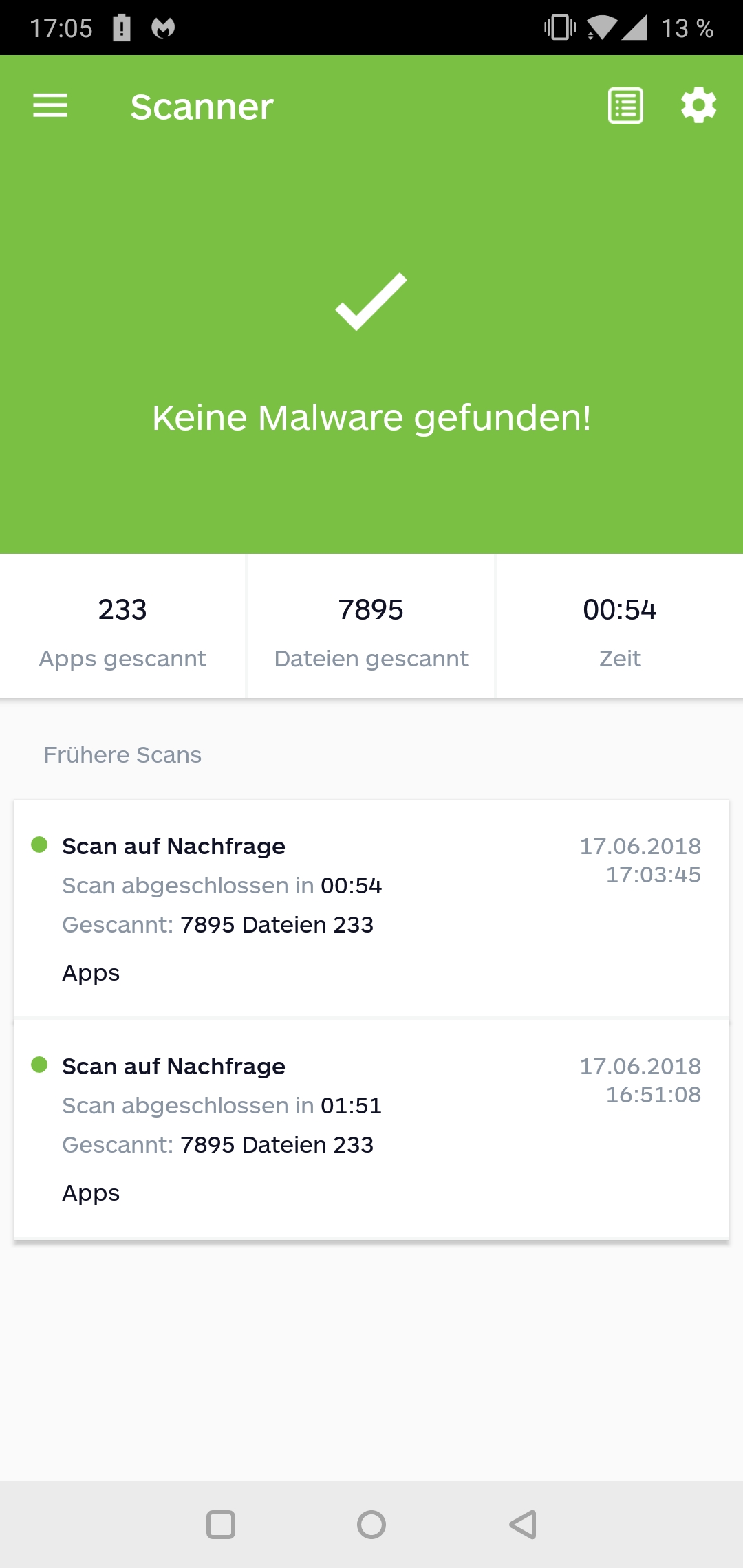This screenshot has height=1568, width=743.
Task: Go back using the system back button
Action: pos(523,1525)
